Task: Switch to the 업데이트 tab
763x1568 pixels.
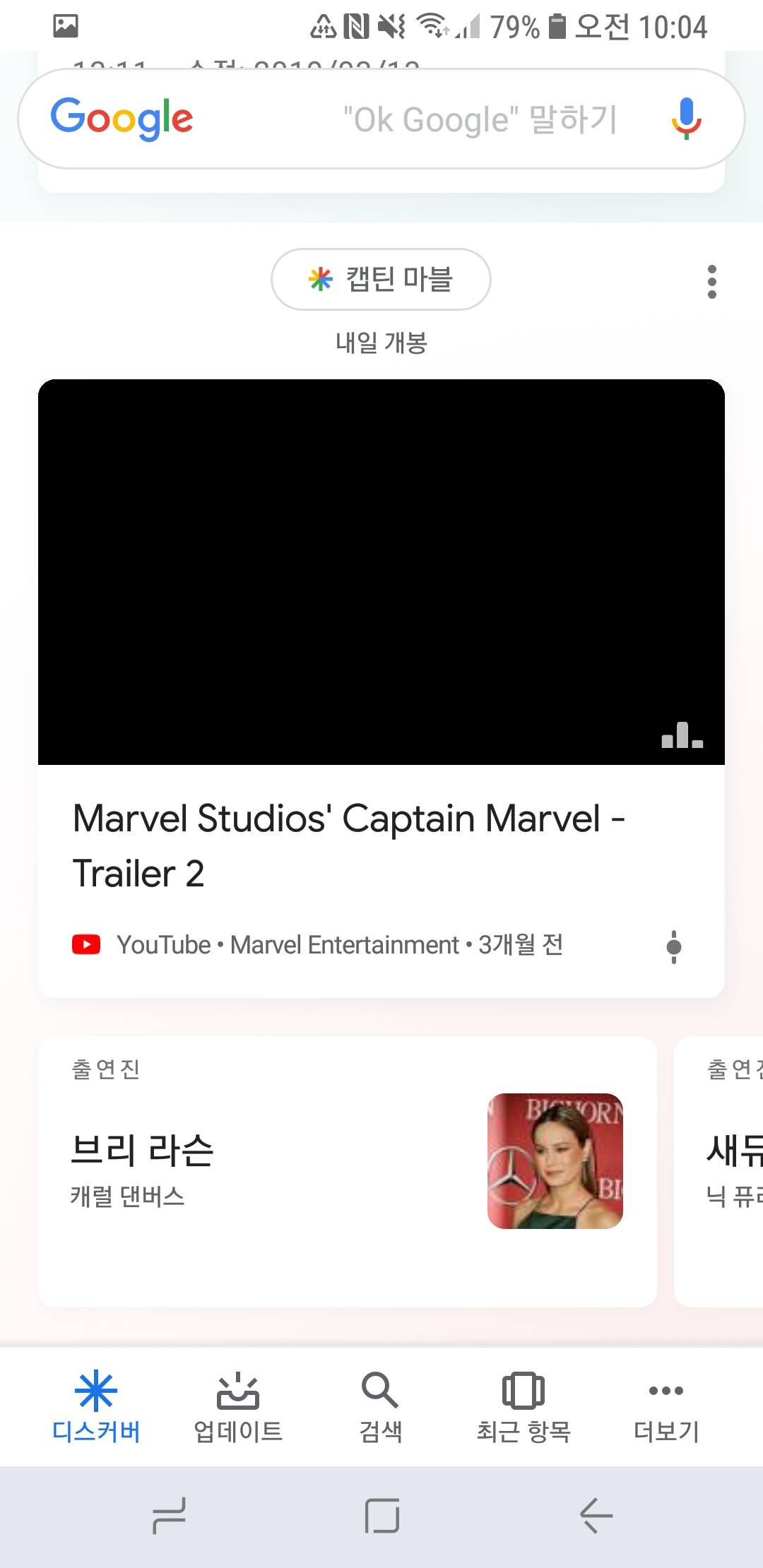Action: point(238,1407)
